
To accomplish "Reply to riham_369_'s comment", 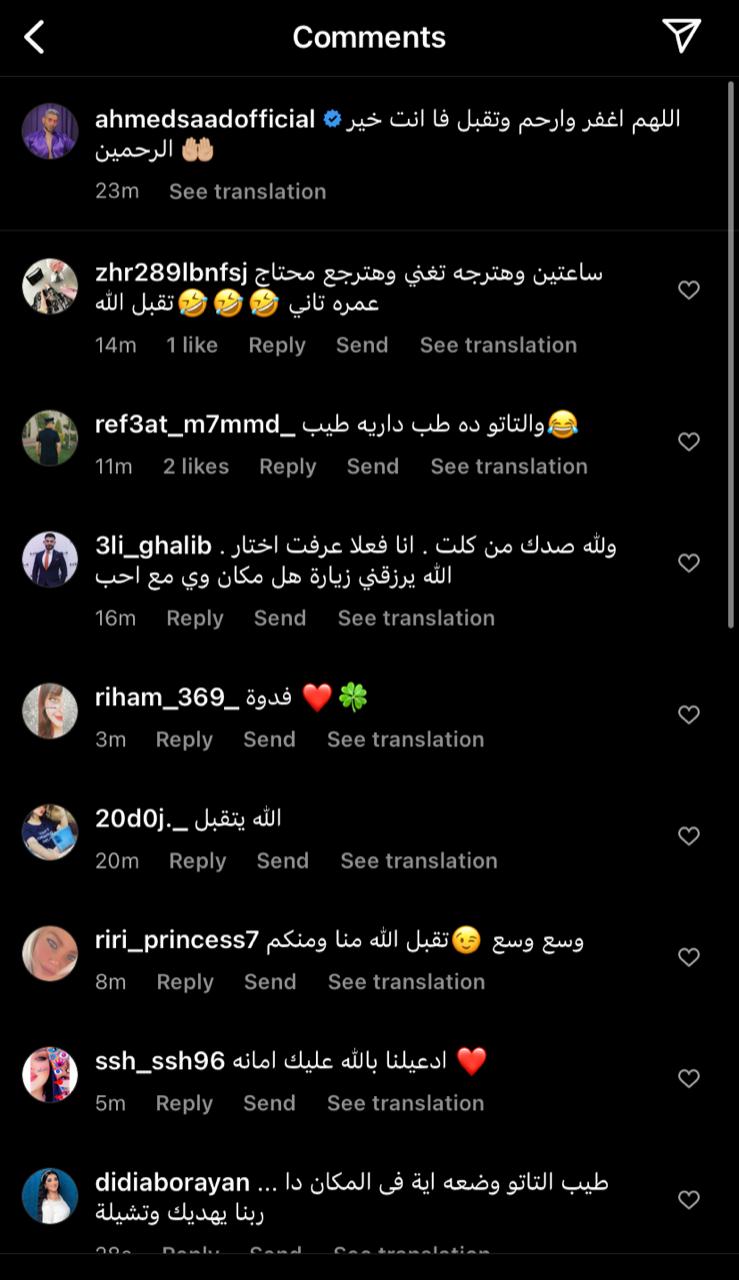I will click(x=184, y=739).
